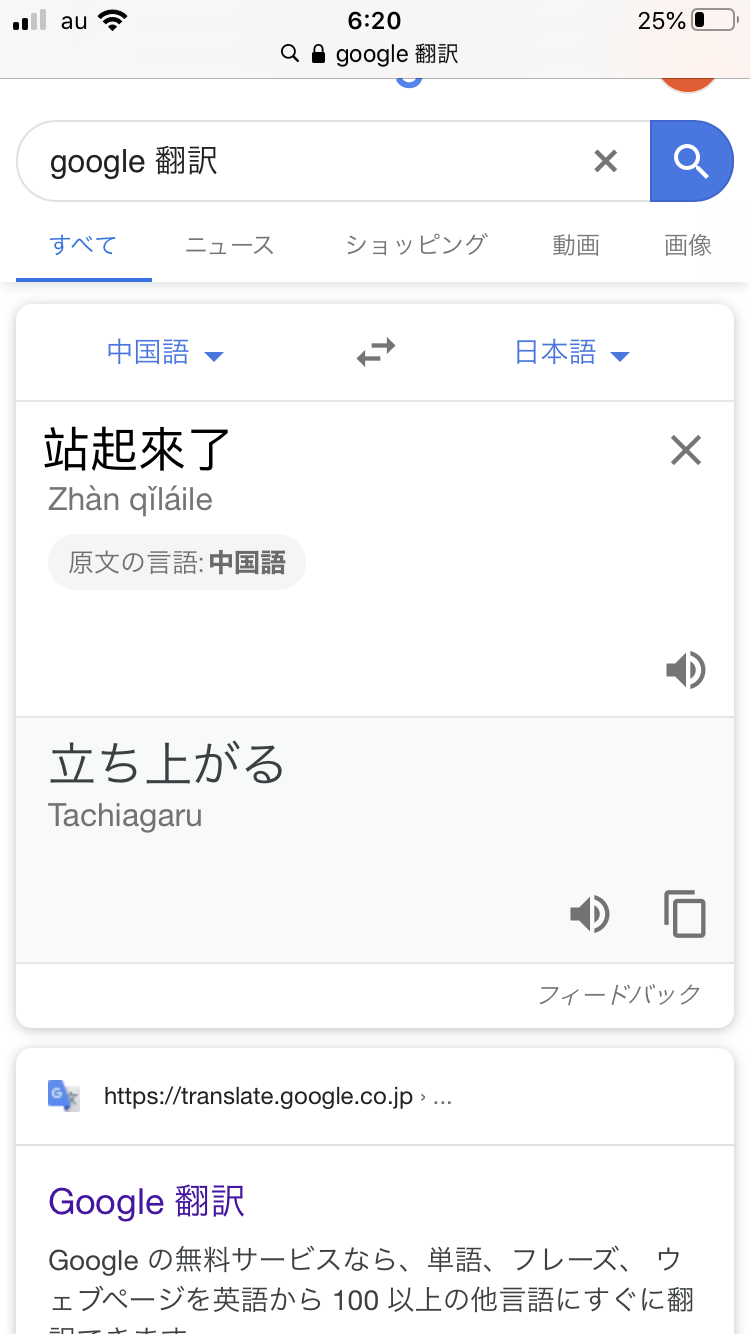Switch to the ショッピング tab
The width and height of the screenshot is (750, 1334).
click(416, 245)
